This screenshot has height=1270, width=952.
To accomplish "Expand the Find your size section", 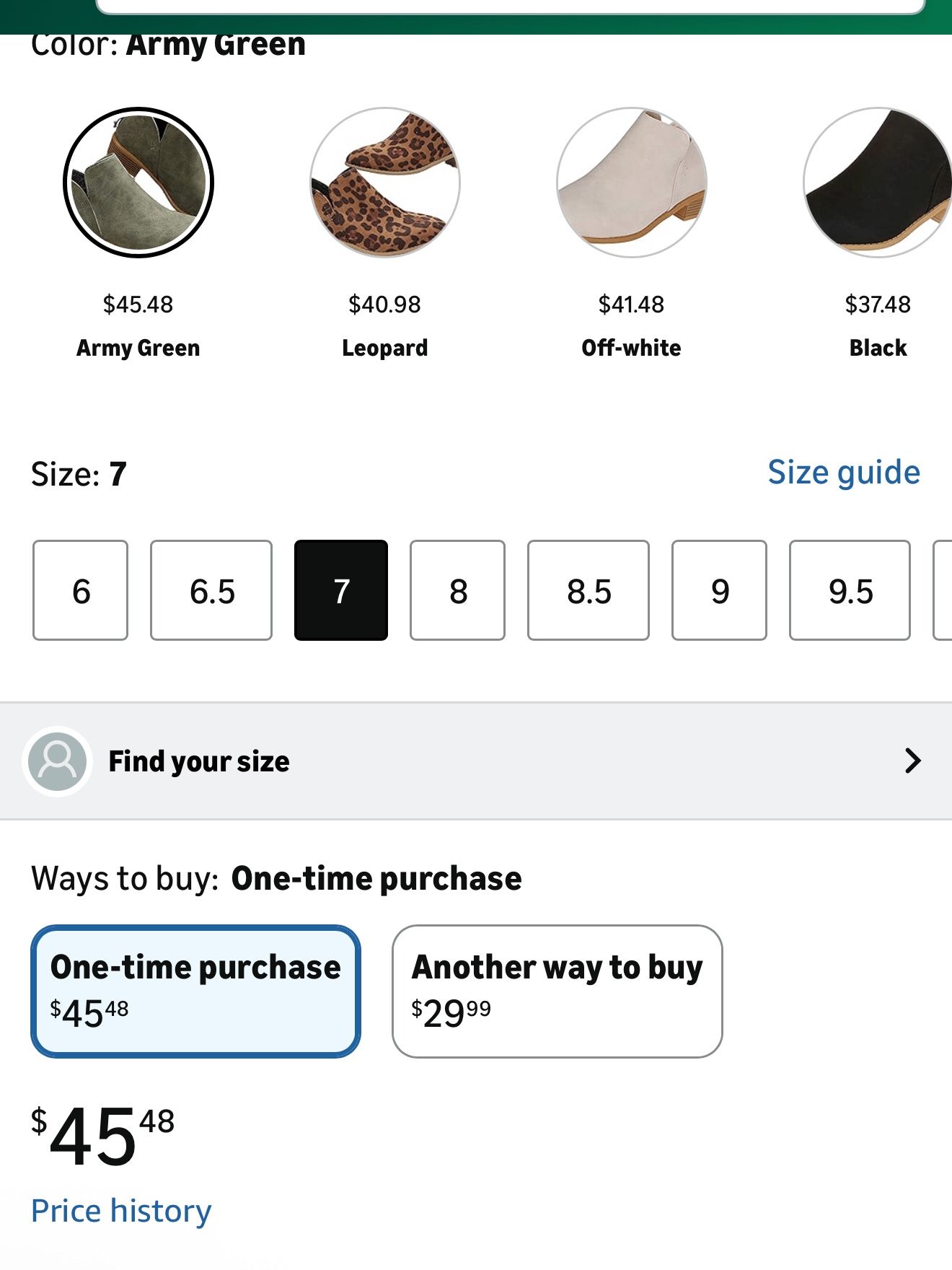I will [x=476, y=760].
